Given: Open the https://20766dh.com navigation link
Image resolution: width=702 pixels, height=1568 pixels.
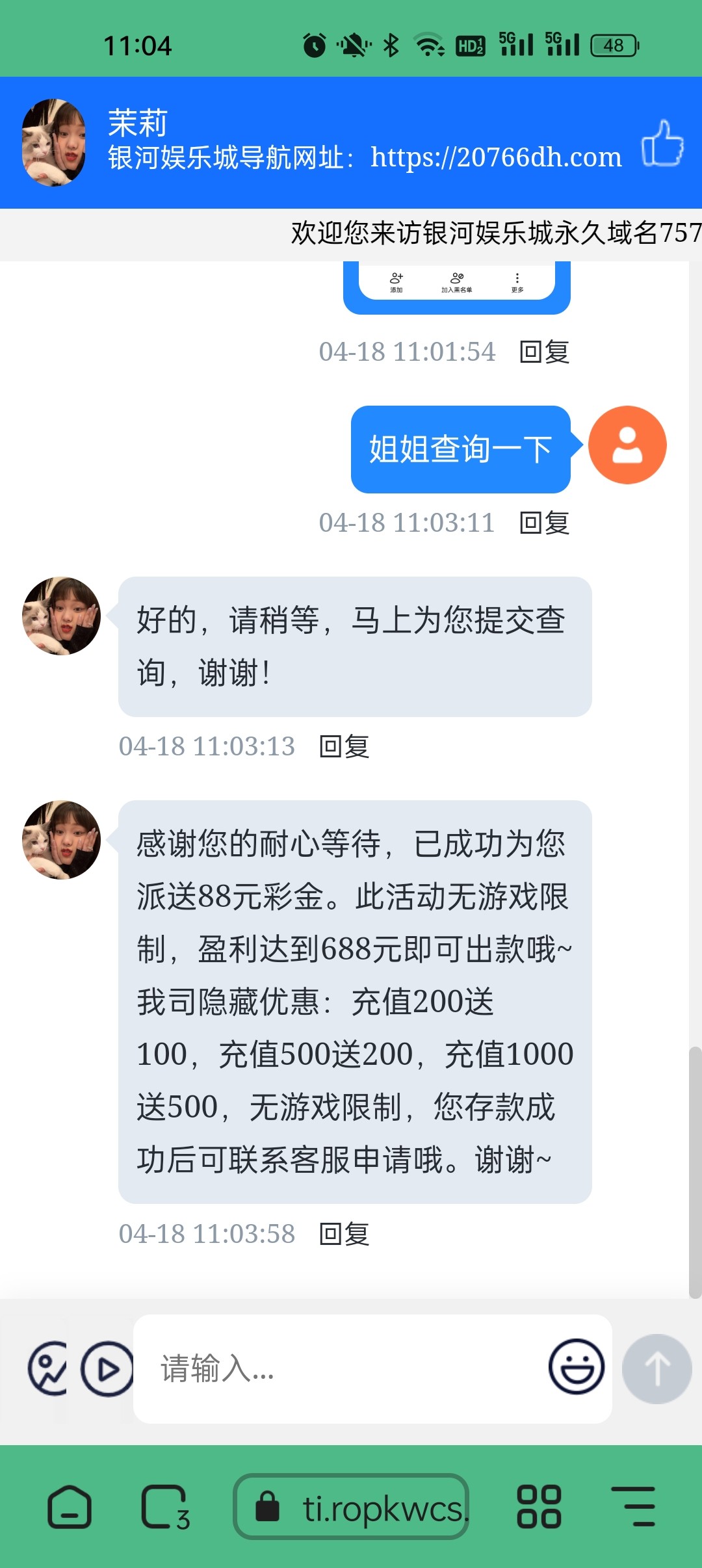Looking at the screenshot, I should tap(495, 158).
